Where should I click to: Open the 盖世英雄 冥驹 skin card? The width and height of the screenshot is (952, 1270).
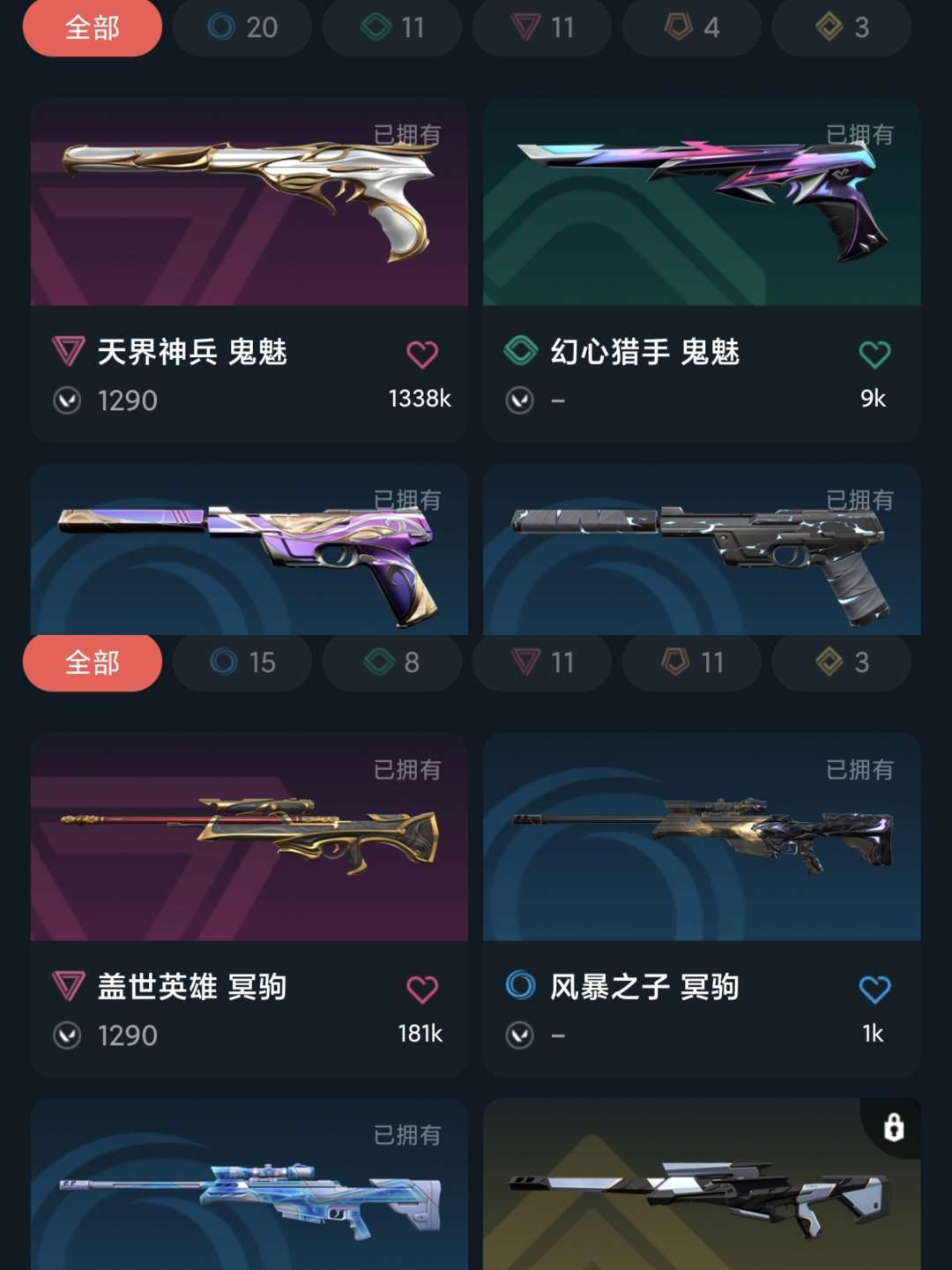249,905
